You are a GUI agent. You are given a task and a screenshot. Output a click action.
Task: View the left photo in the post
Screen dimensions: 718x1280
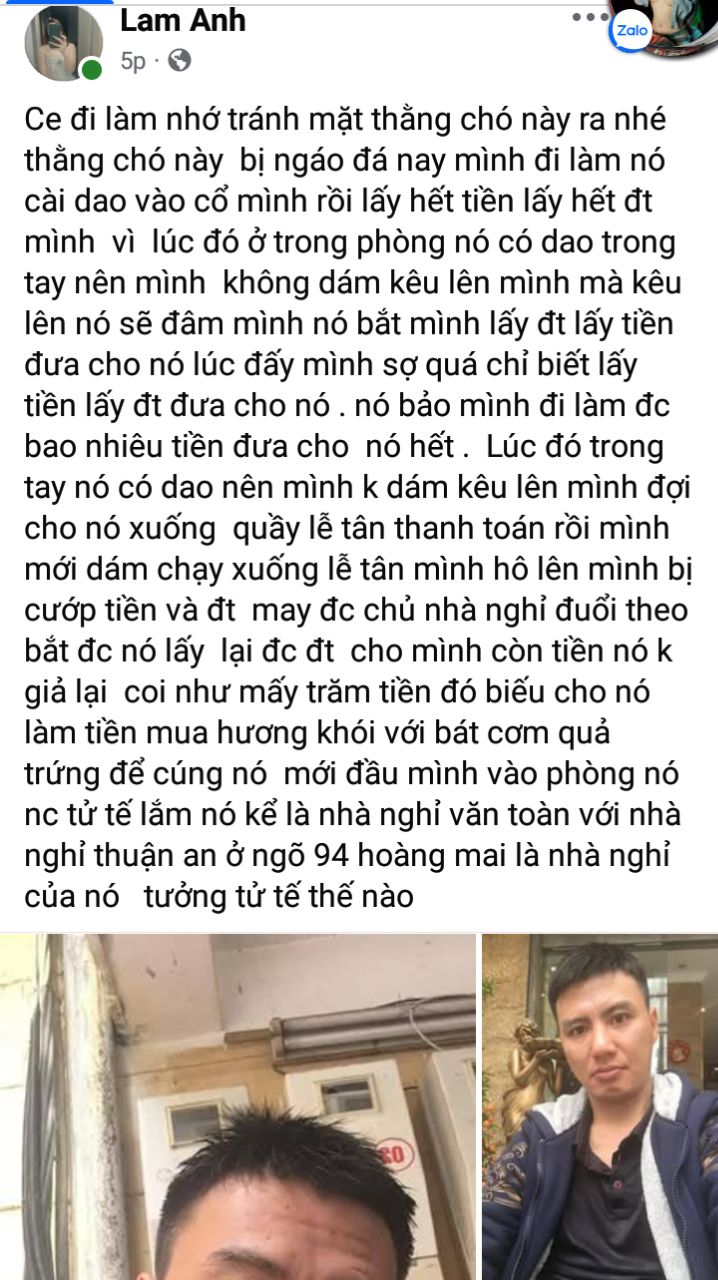(237, 1107)
